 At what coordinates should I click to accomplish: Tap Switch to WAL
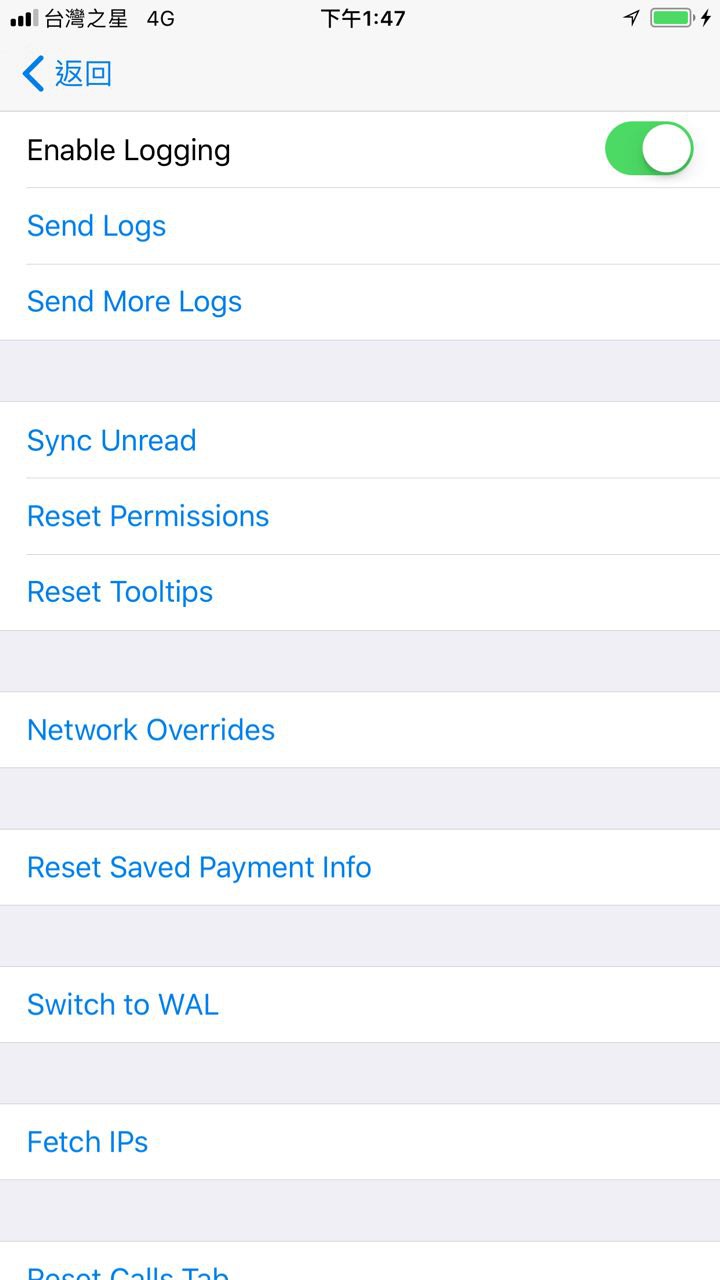(x=123, y=1005)
